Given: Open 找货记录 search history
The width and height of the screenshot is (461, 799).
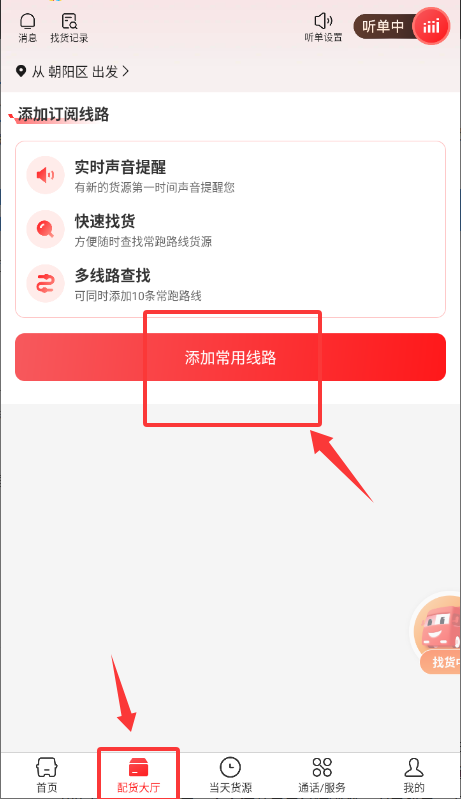Looking at the screenshot, I should (69, 28).
